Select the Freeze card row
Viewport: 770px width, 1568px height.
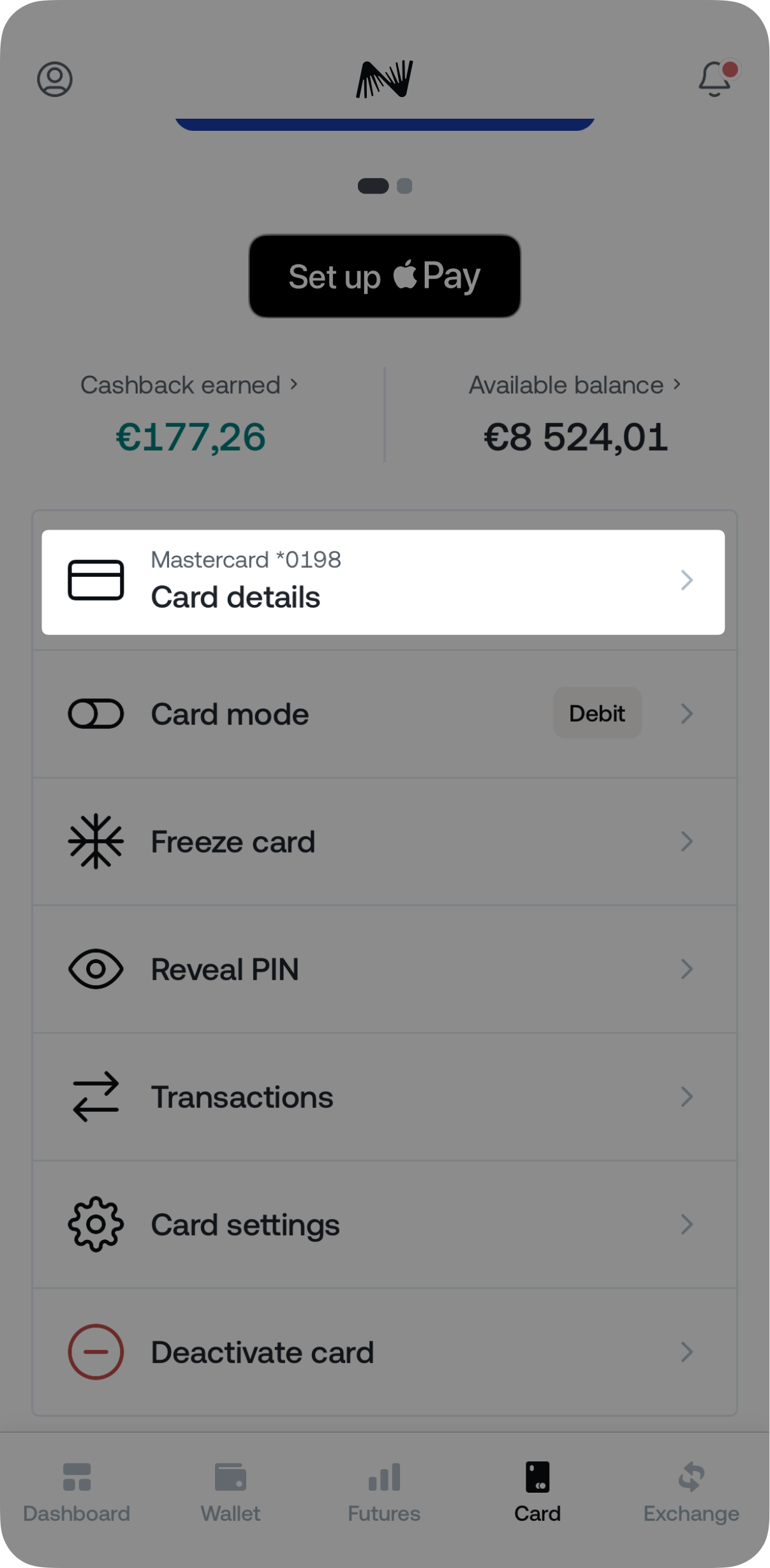[383, 841]
